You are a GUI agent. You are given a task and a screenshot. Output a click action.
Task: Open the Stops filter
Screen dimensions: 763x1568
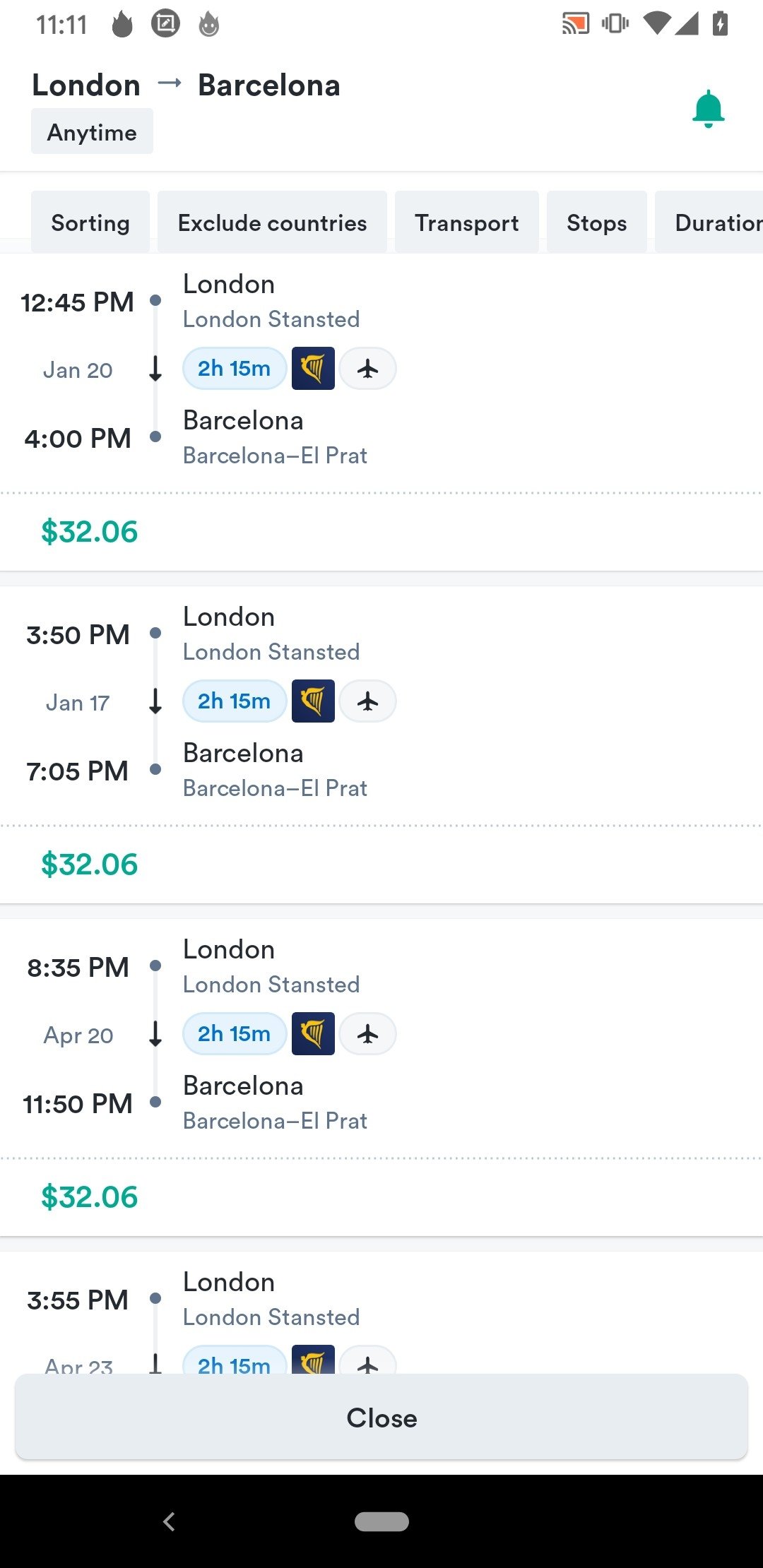(x=597, y=222)
